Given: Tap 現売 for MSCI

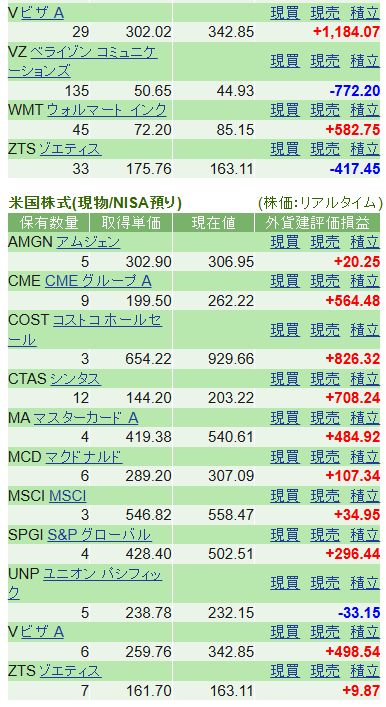Looking at the screenshot, I should 325,496.
